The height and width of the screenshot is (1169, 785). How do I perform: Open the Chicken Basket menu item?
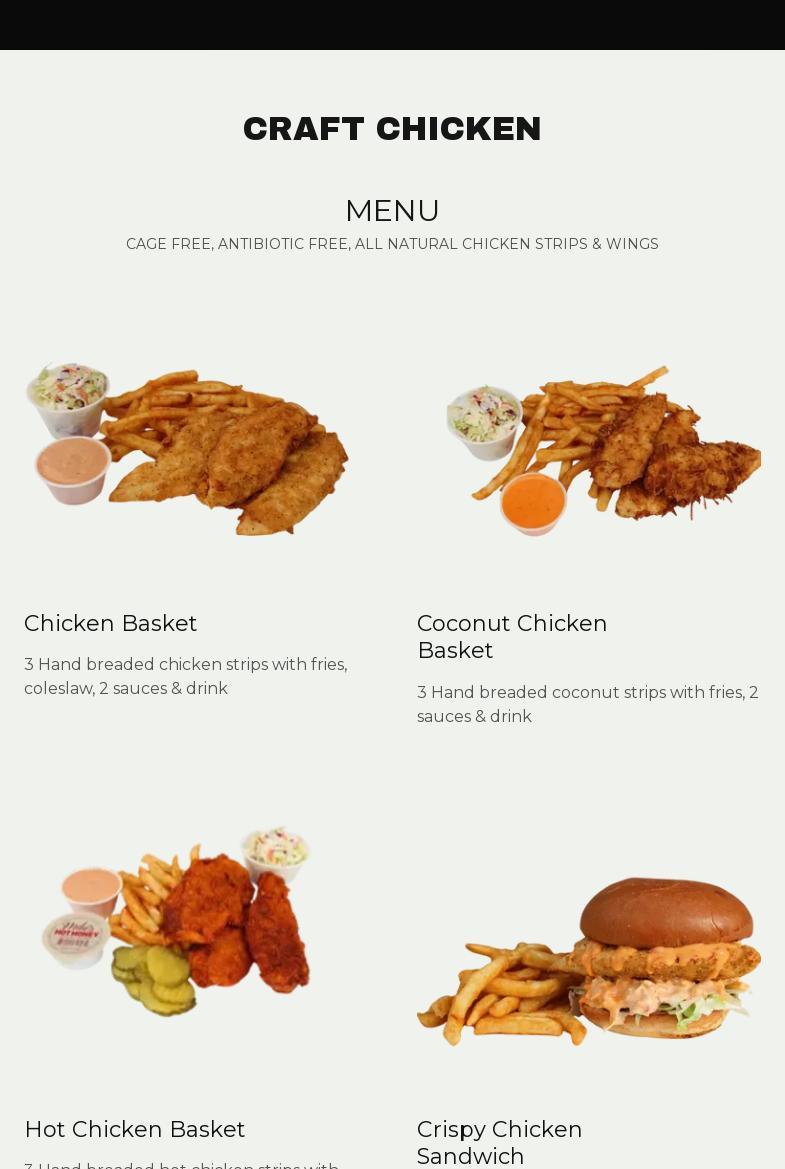click(111, 623)
